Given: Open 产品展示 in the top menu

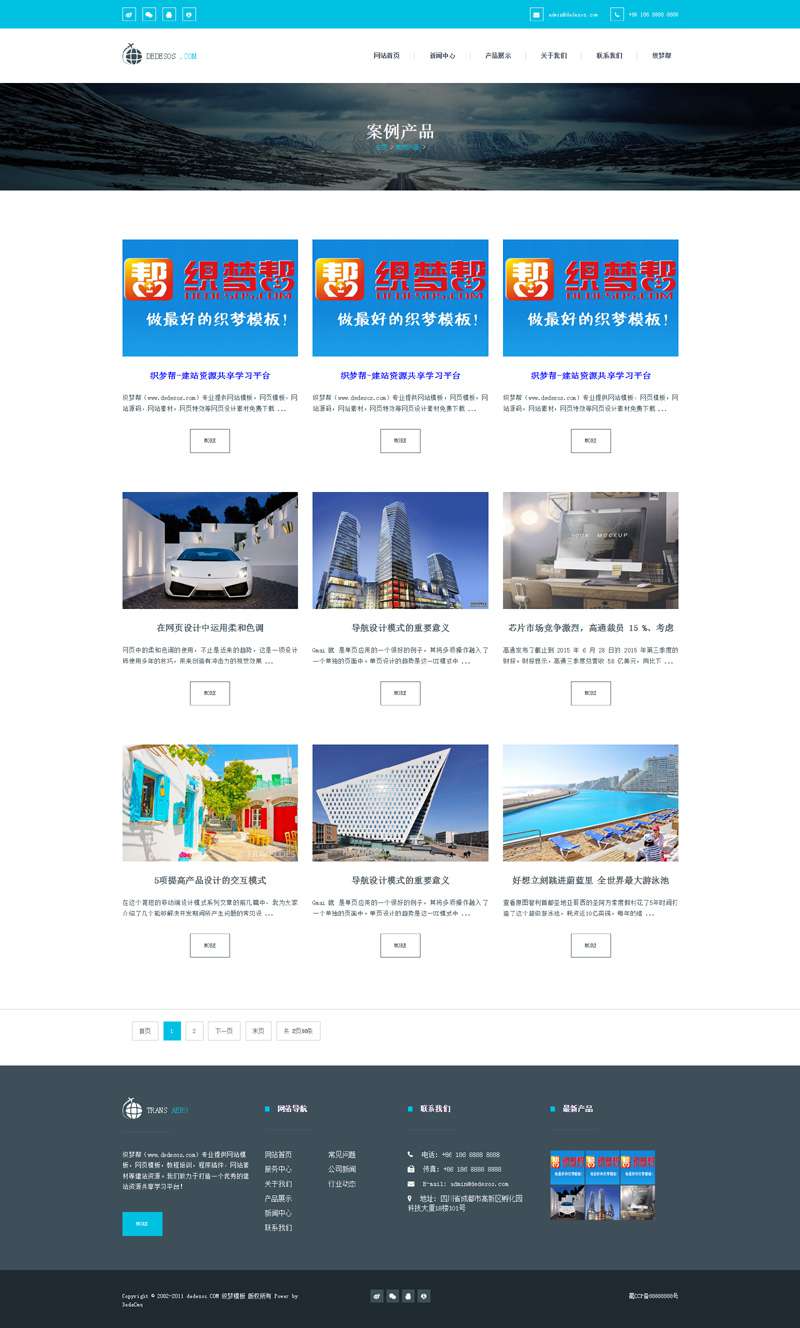Looking at the screenshot, I should point(498,56).
